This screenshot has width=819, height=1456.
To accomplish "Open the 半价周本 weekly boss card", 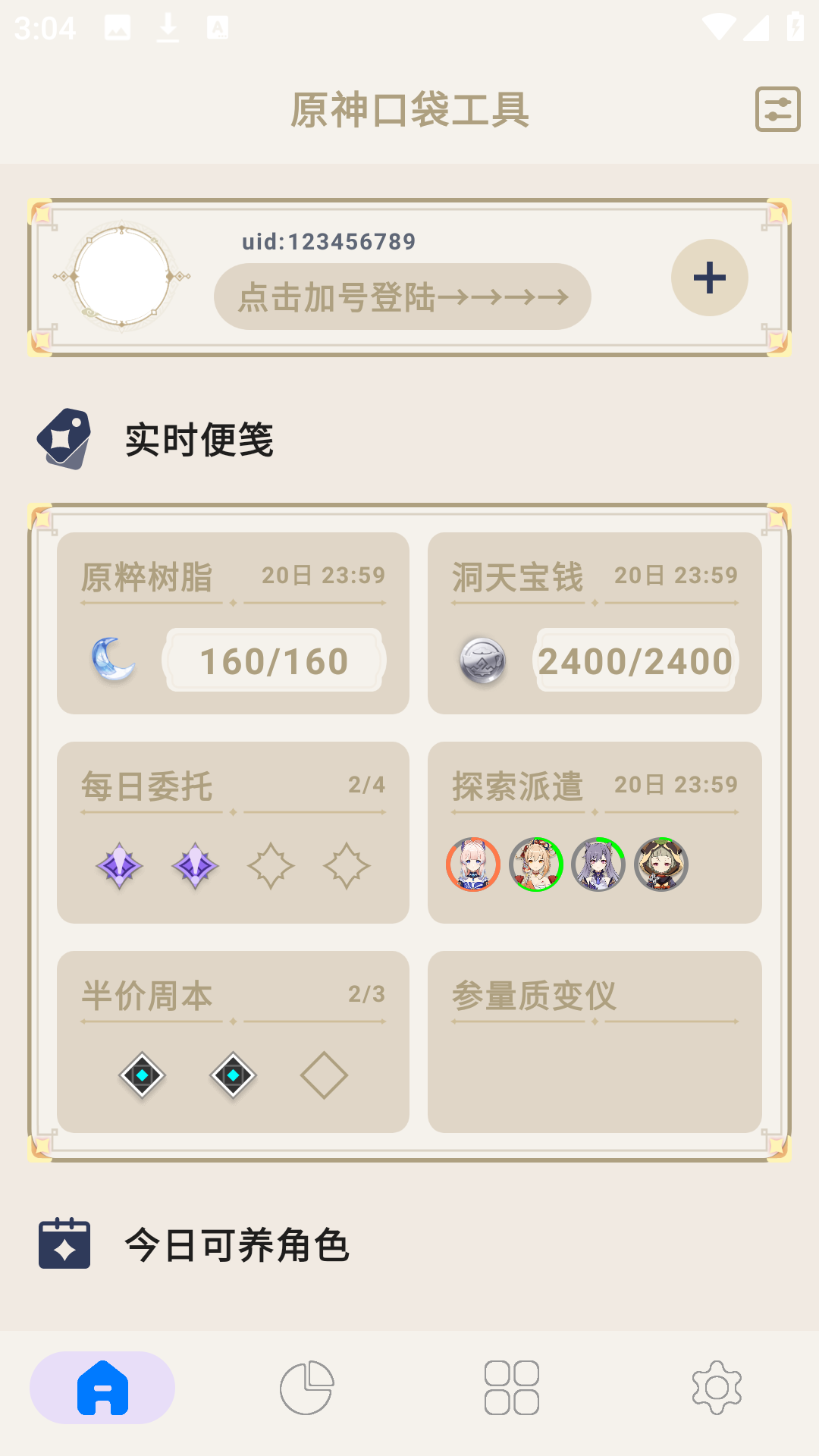I will [x=233, y=1041].
